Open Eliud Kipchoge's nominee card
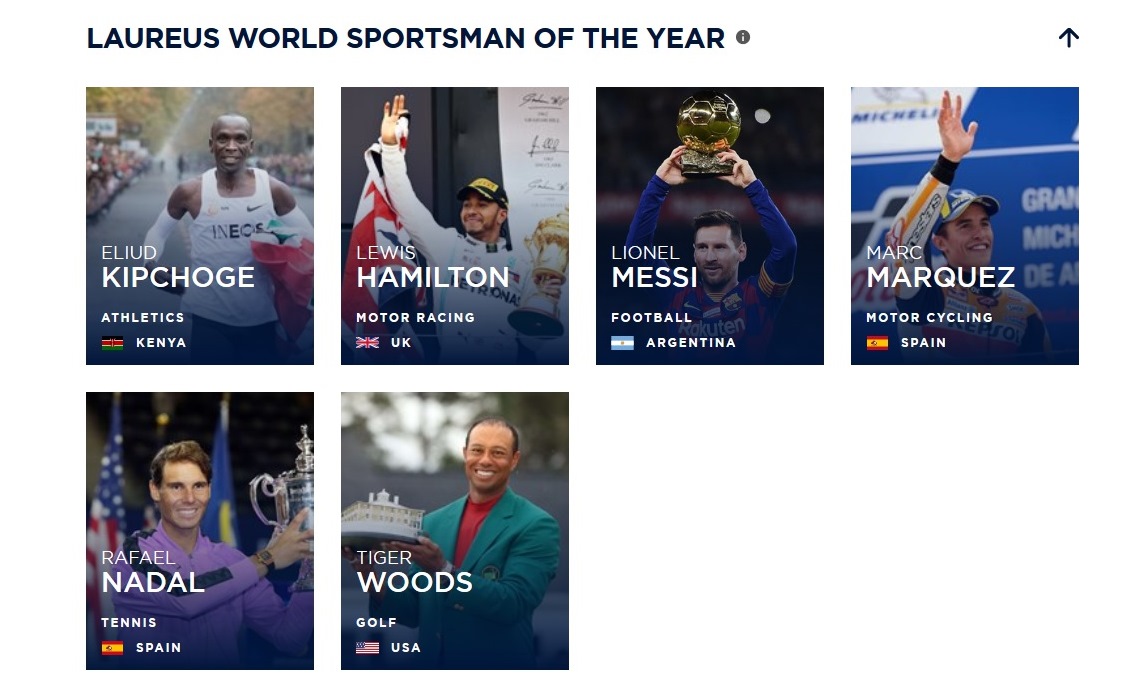Viewport: 1143px width, 683px height. point(200,226)
